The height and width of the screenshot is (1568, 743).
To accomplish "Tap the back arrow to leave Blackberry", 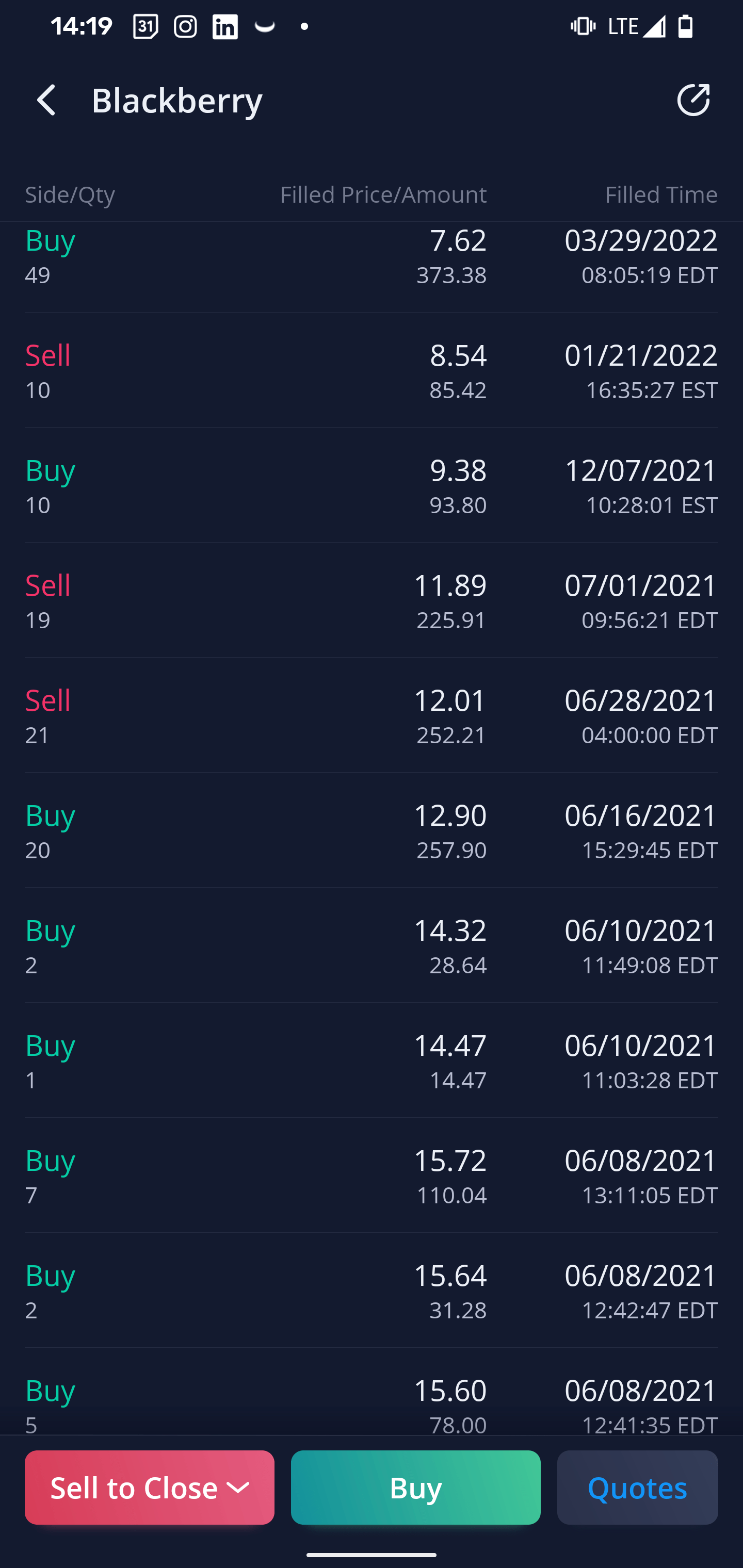I will tap(46, 100).
